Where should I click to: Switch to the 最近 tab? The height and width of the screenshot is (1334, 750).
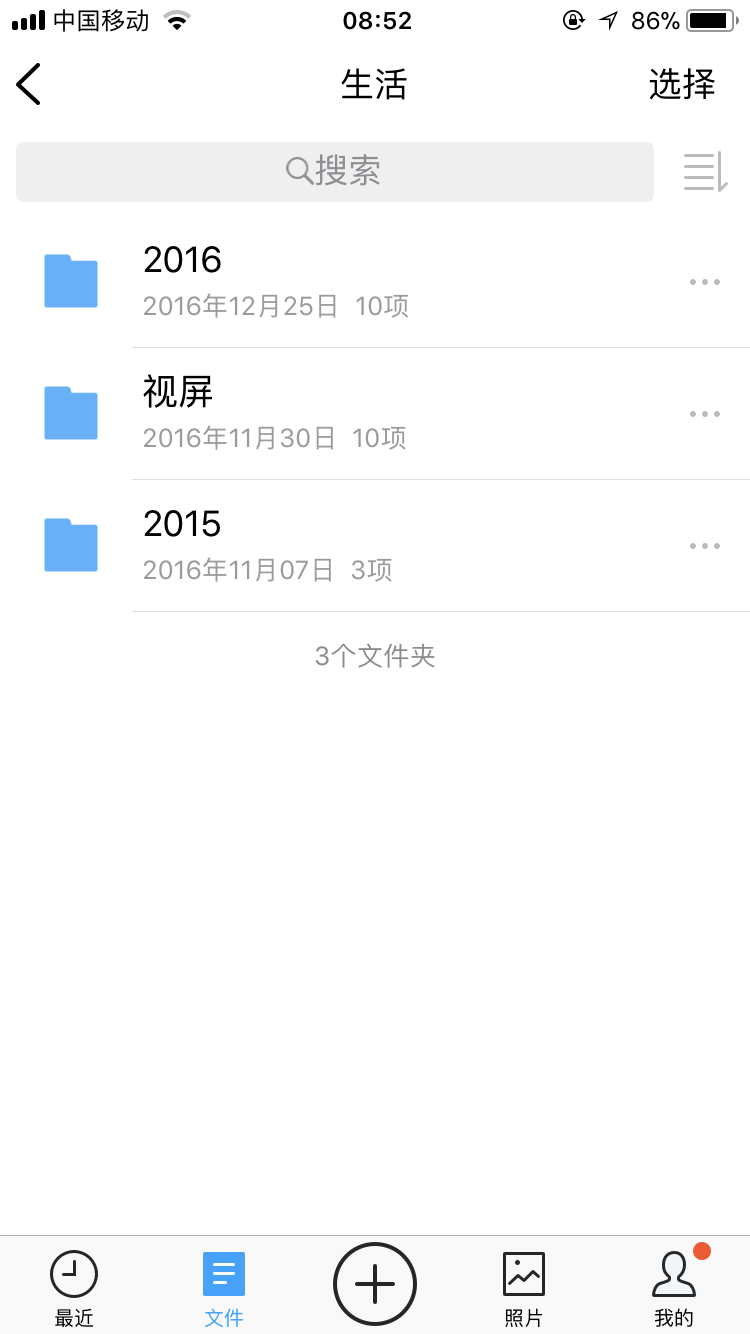click(x=74, y=1287)
